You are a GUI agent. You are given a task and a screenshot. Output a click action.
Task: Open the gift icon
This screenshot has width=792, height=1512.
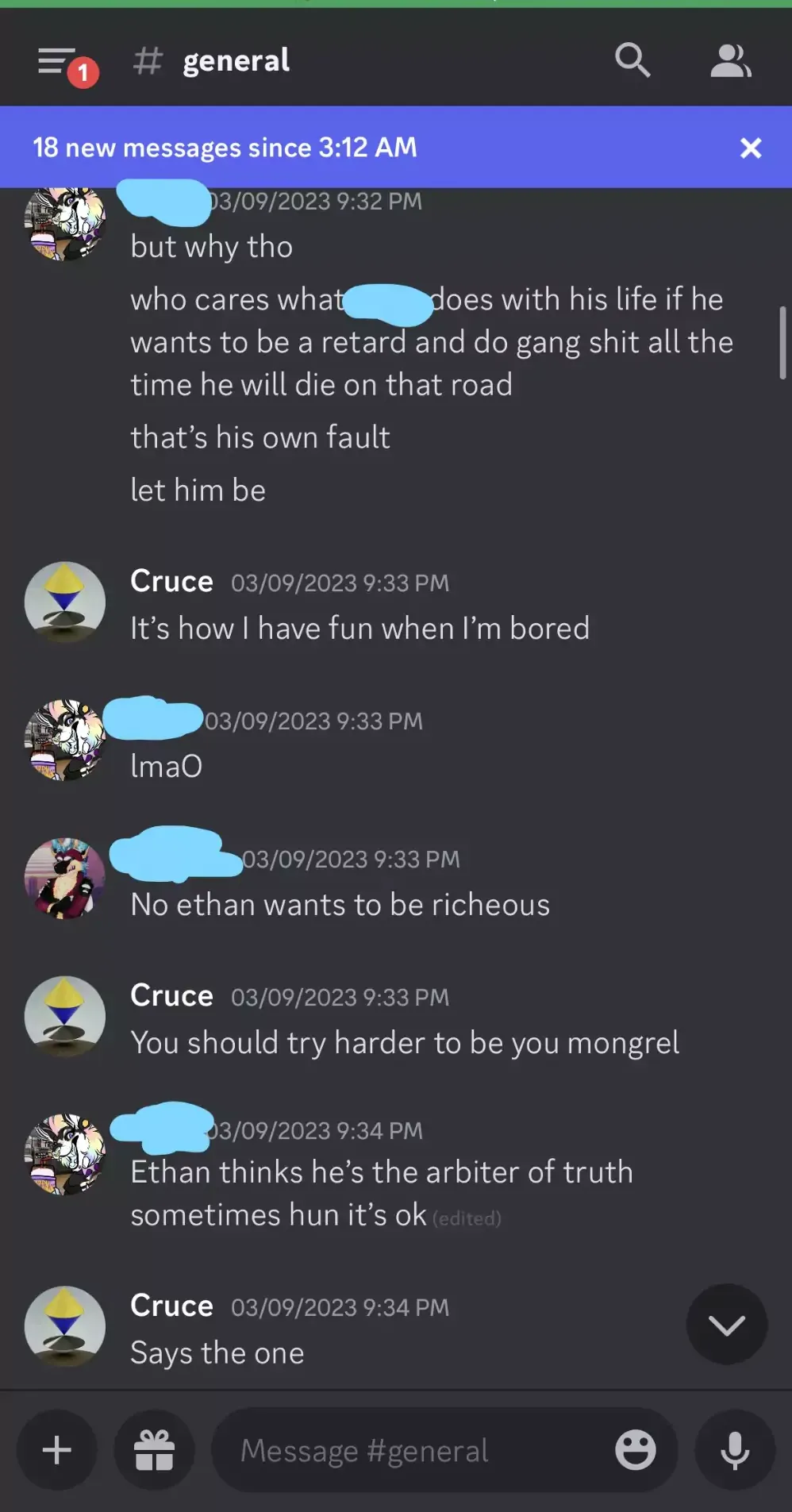click(x=154, y=1450)
